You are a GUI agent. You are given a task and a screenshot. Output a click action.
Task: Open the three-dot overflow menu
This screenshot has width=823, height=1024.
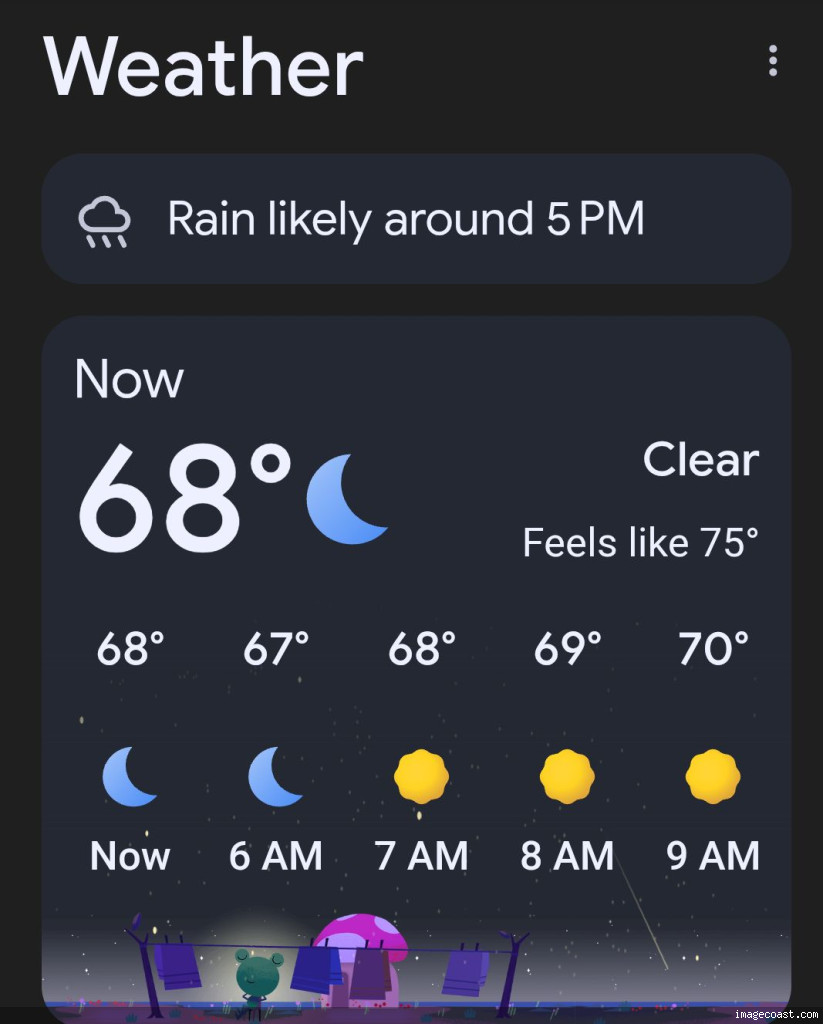(772, 61)
